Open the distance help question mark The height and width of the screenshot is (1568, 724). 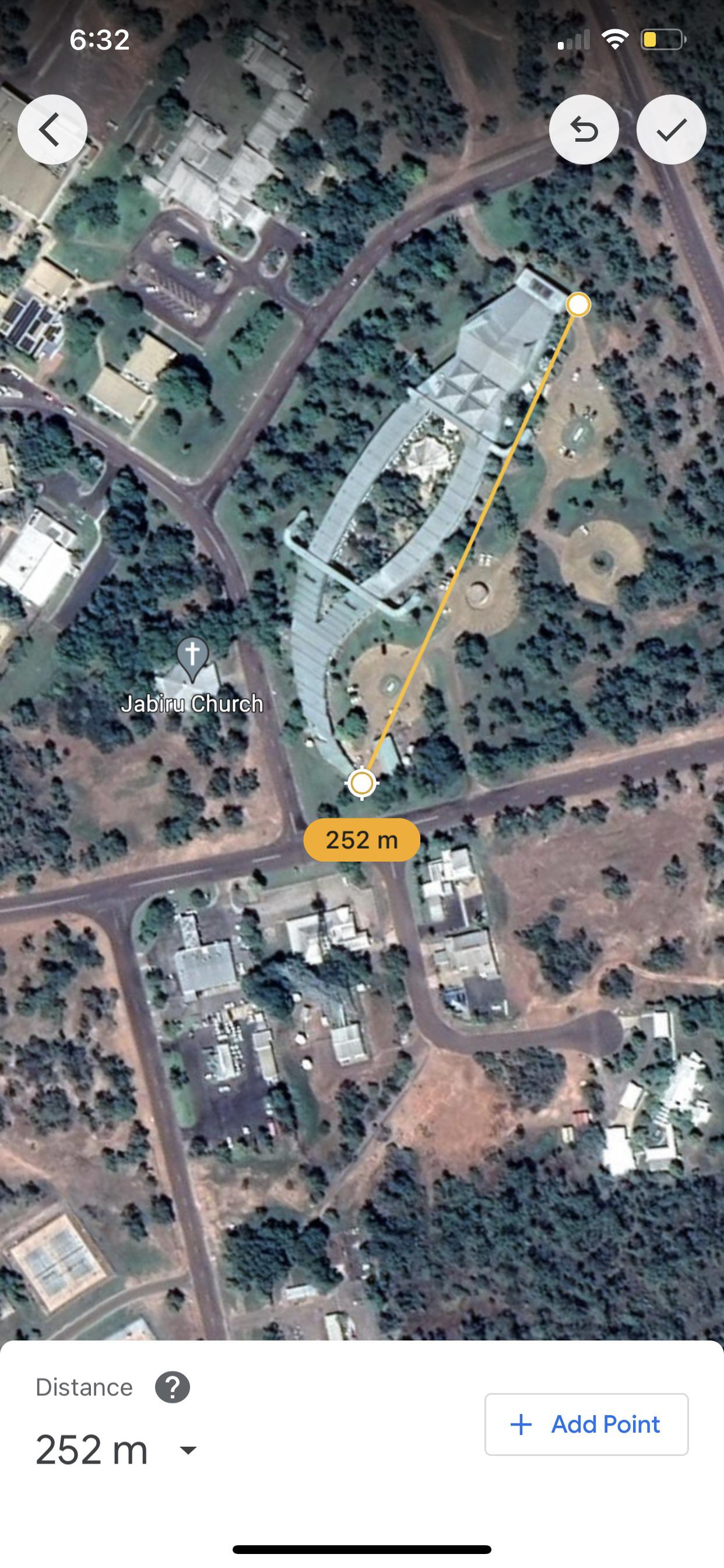click(x=172, y=1387)
